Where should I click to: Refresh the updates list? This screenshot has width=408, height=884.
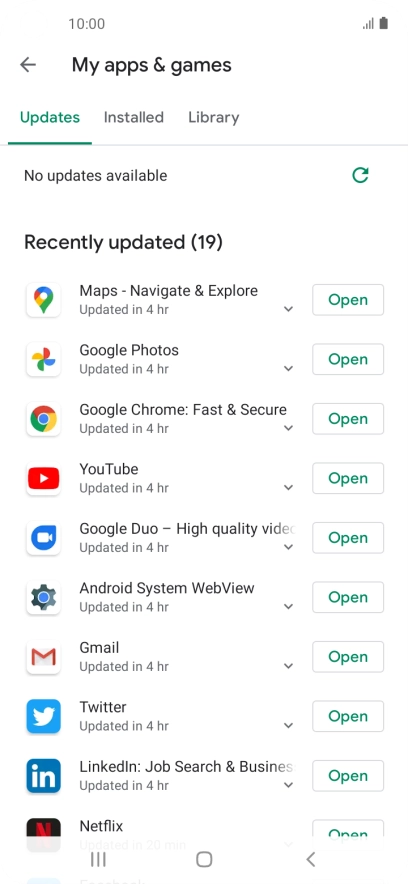click(x=360, y=175)
